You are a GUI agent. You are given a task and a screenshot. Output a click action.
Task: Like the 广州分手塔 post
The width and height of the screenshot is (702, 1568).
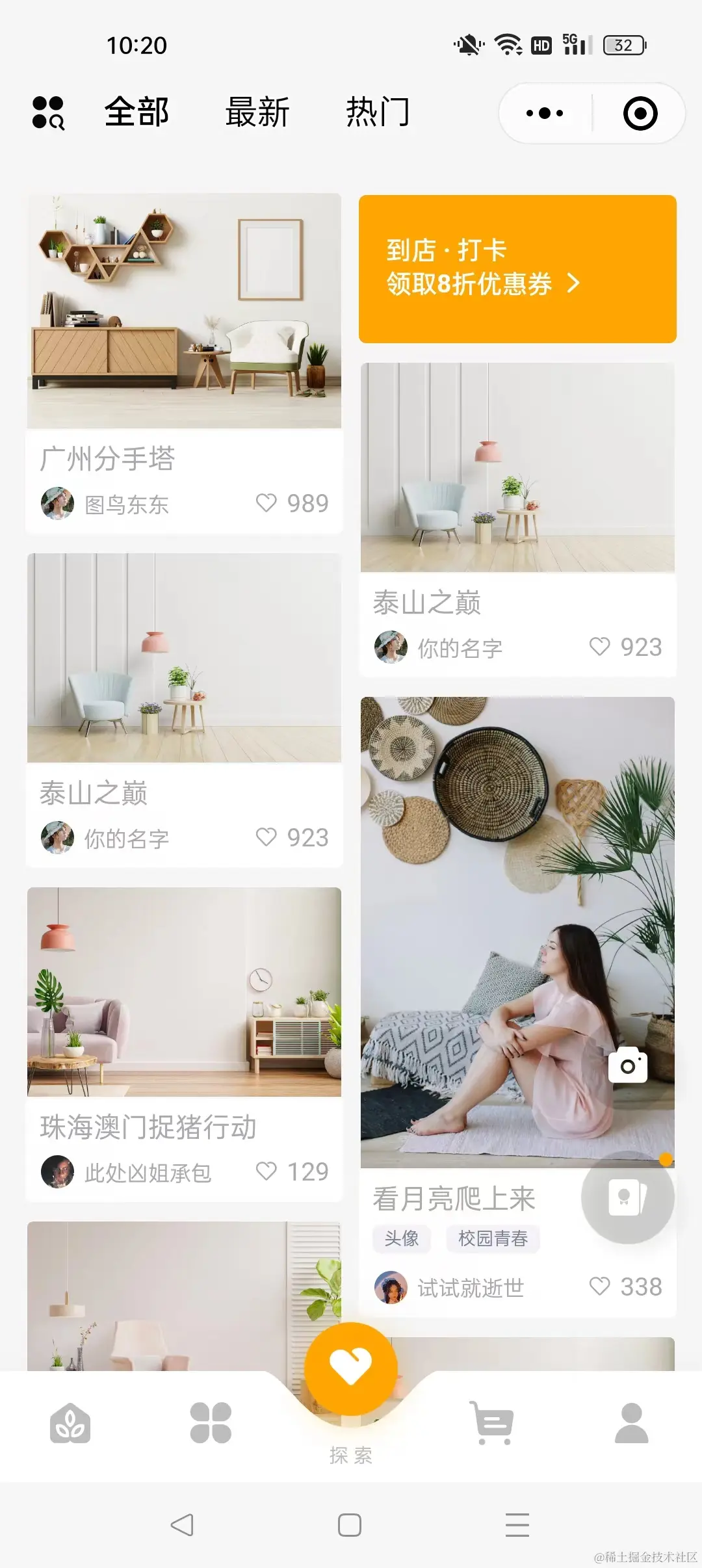(266, 503)
